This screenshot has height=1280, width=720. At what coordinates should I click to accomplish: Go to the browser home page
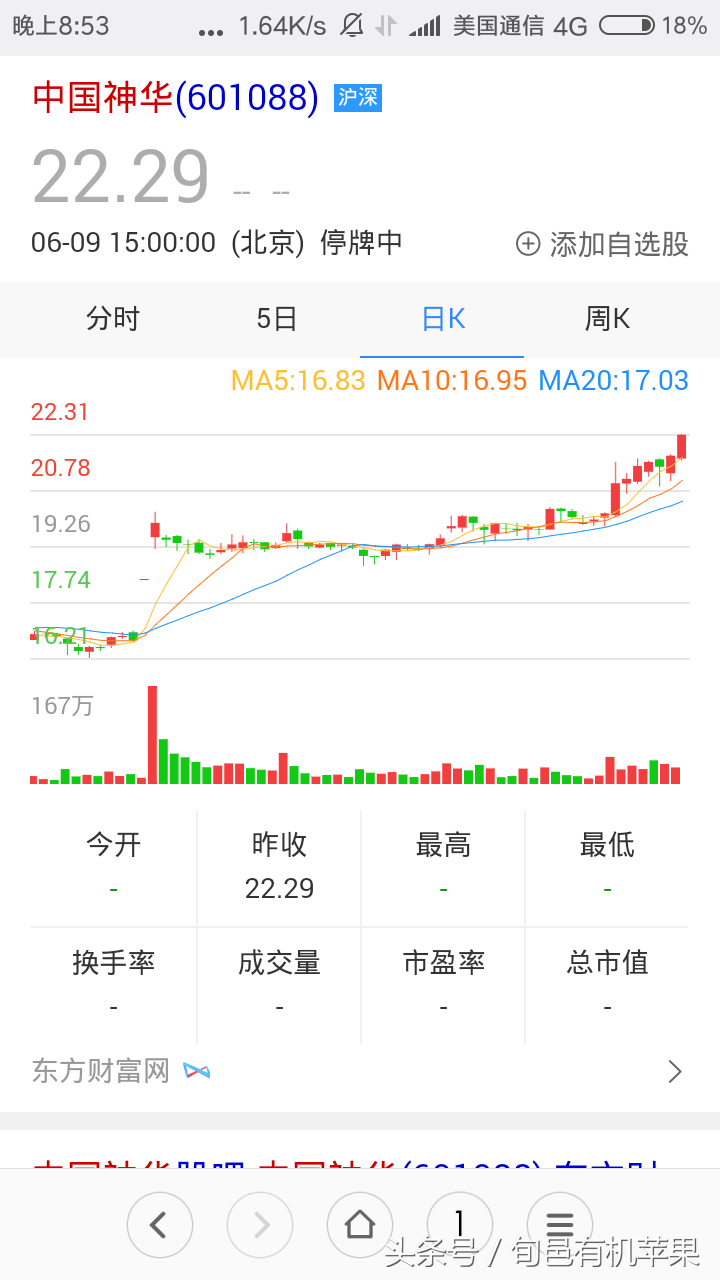pos(360,1224)
